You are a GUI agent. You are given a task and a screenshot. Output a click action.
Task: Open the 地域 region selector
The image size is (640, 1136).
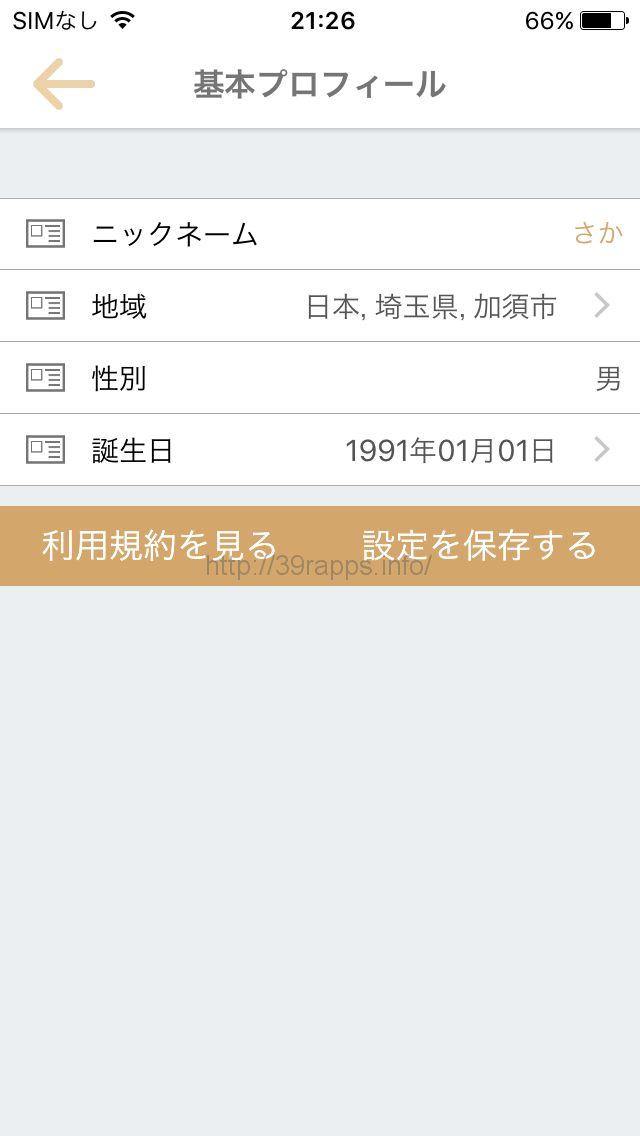320,306
